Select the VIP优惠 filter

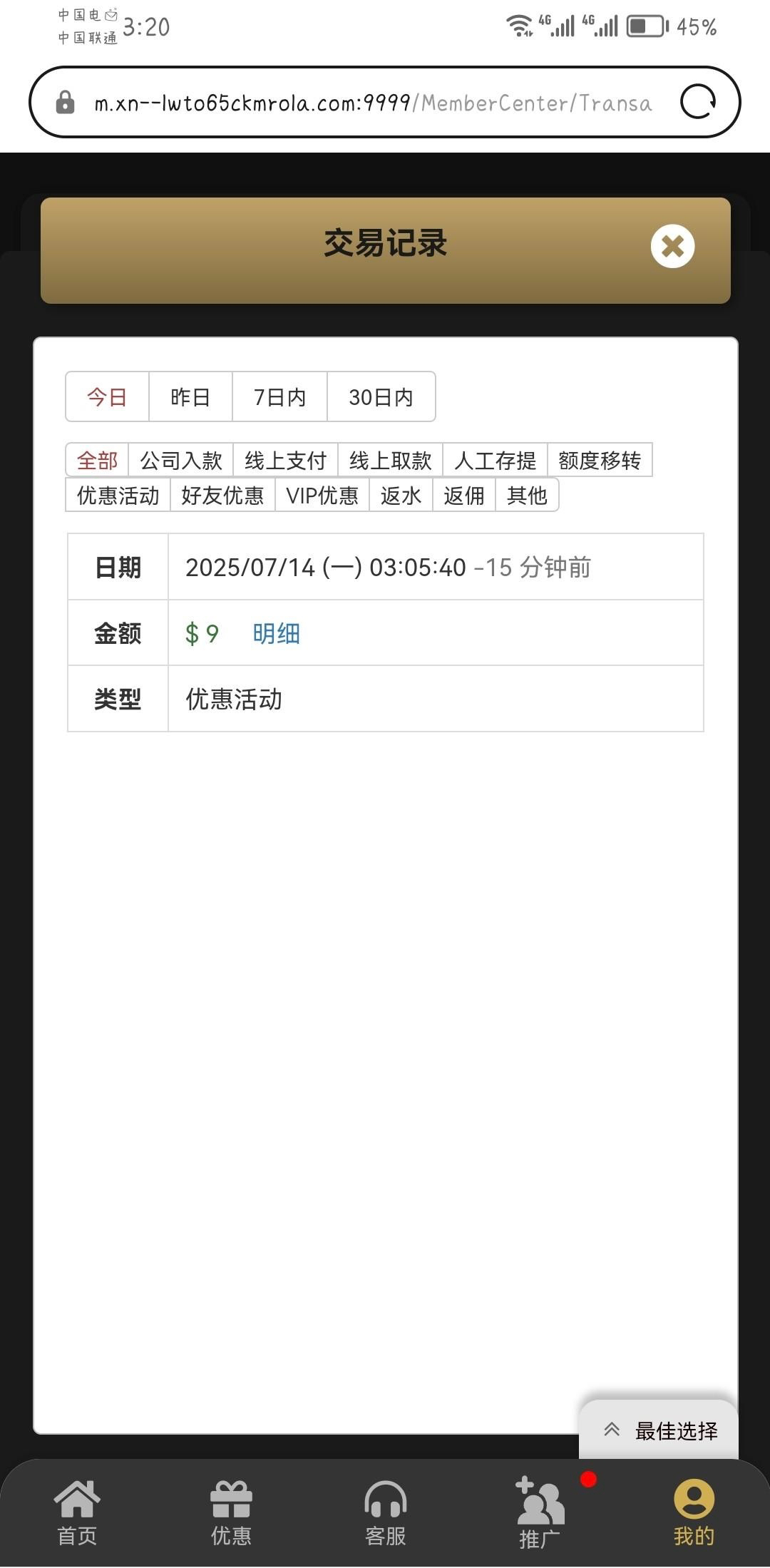click(322, 496)
